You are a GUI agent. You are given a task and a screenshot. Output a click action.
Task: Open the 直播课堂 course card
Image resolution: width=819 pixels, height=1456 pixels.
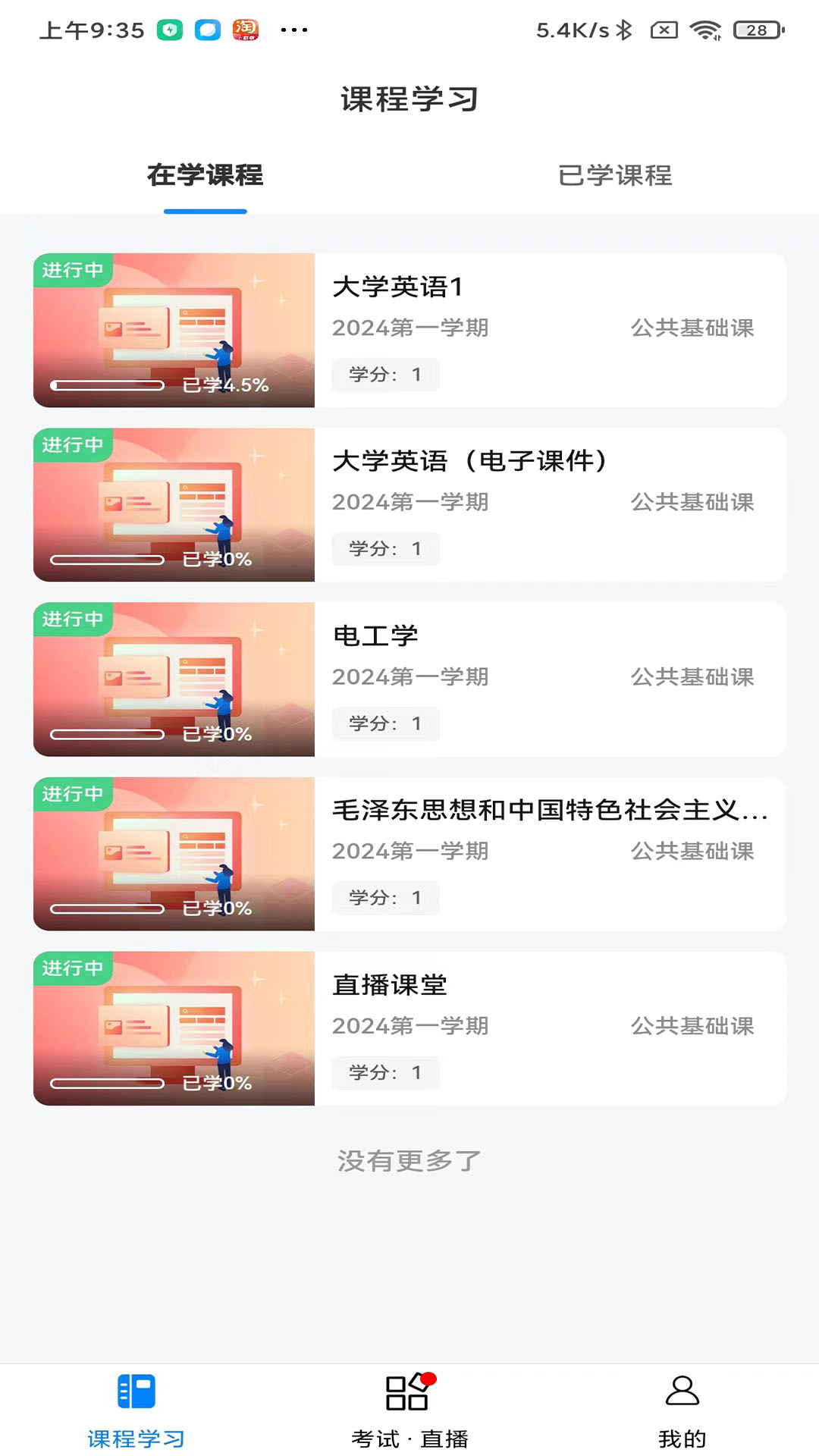pos(409,1028)
